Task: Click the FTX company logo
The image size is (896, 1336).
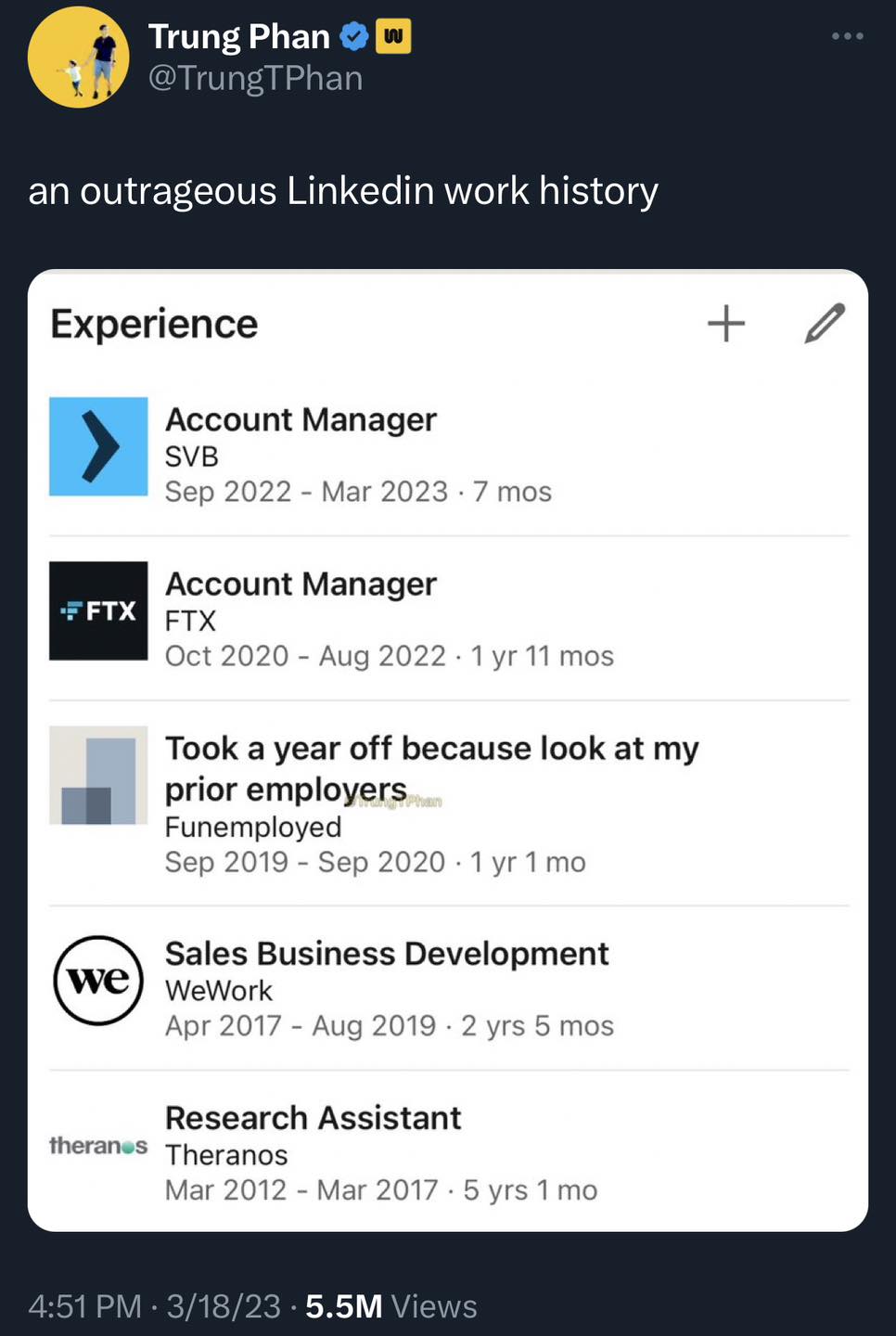Action: 98,610
